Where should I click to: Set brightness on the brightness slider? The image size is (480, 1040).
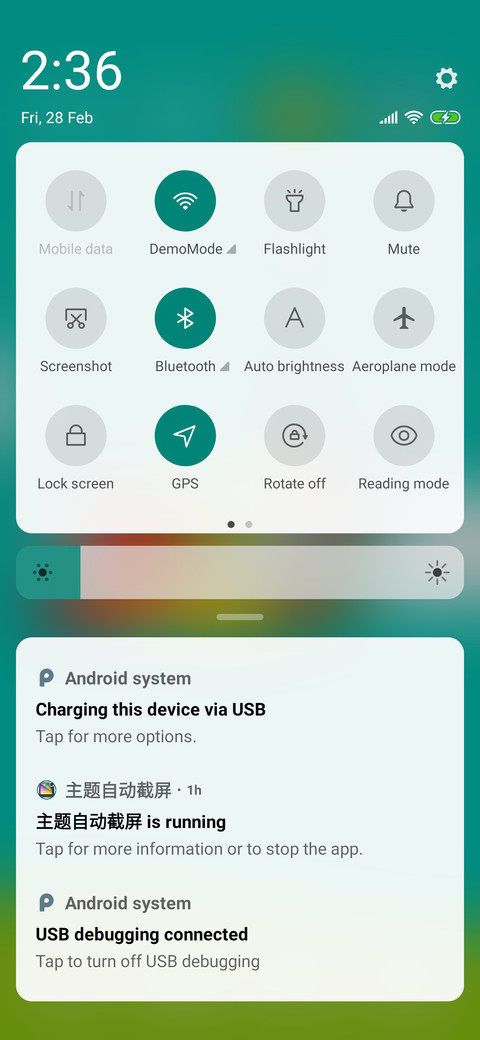240,572
